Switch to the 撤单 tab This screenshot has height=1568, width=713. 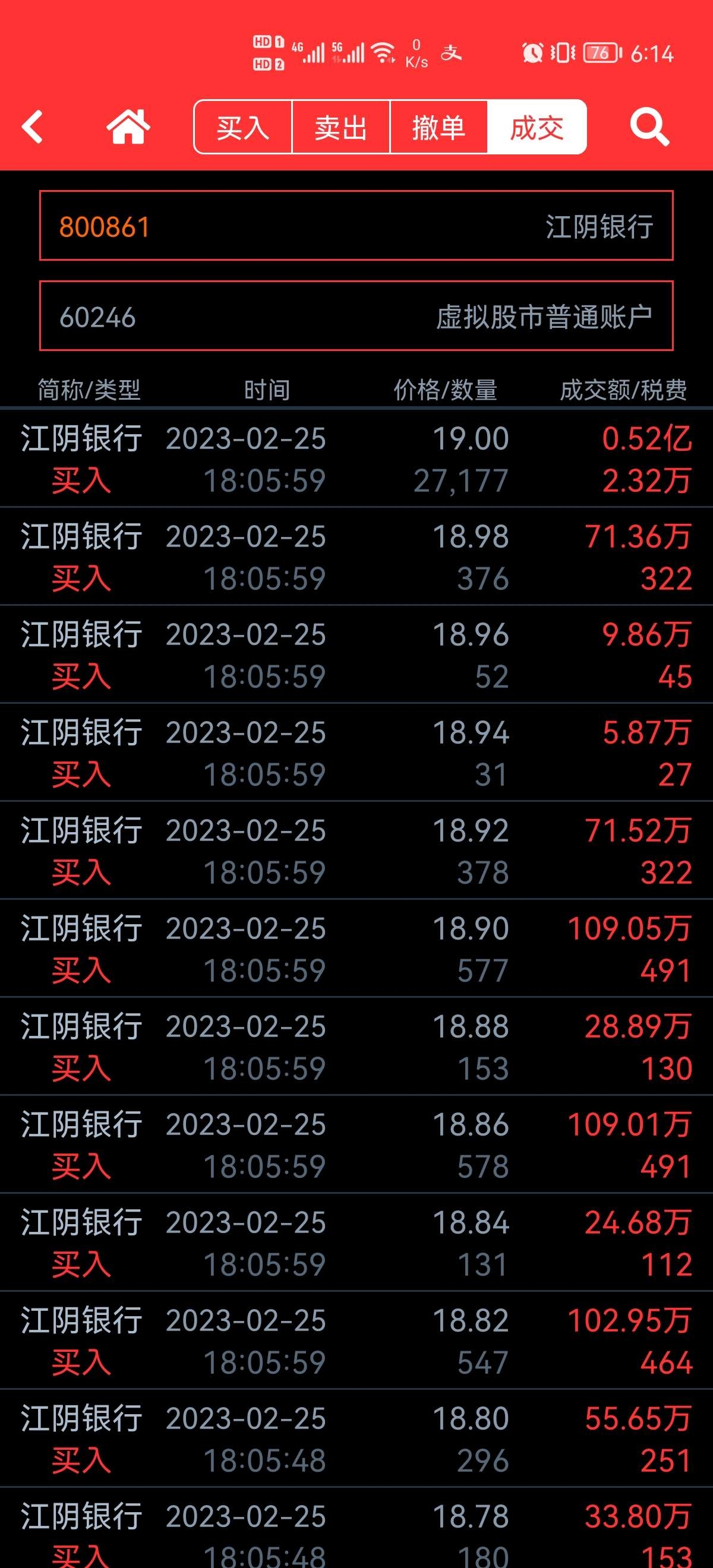438,127
